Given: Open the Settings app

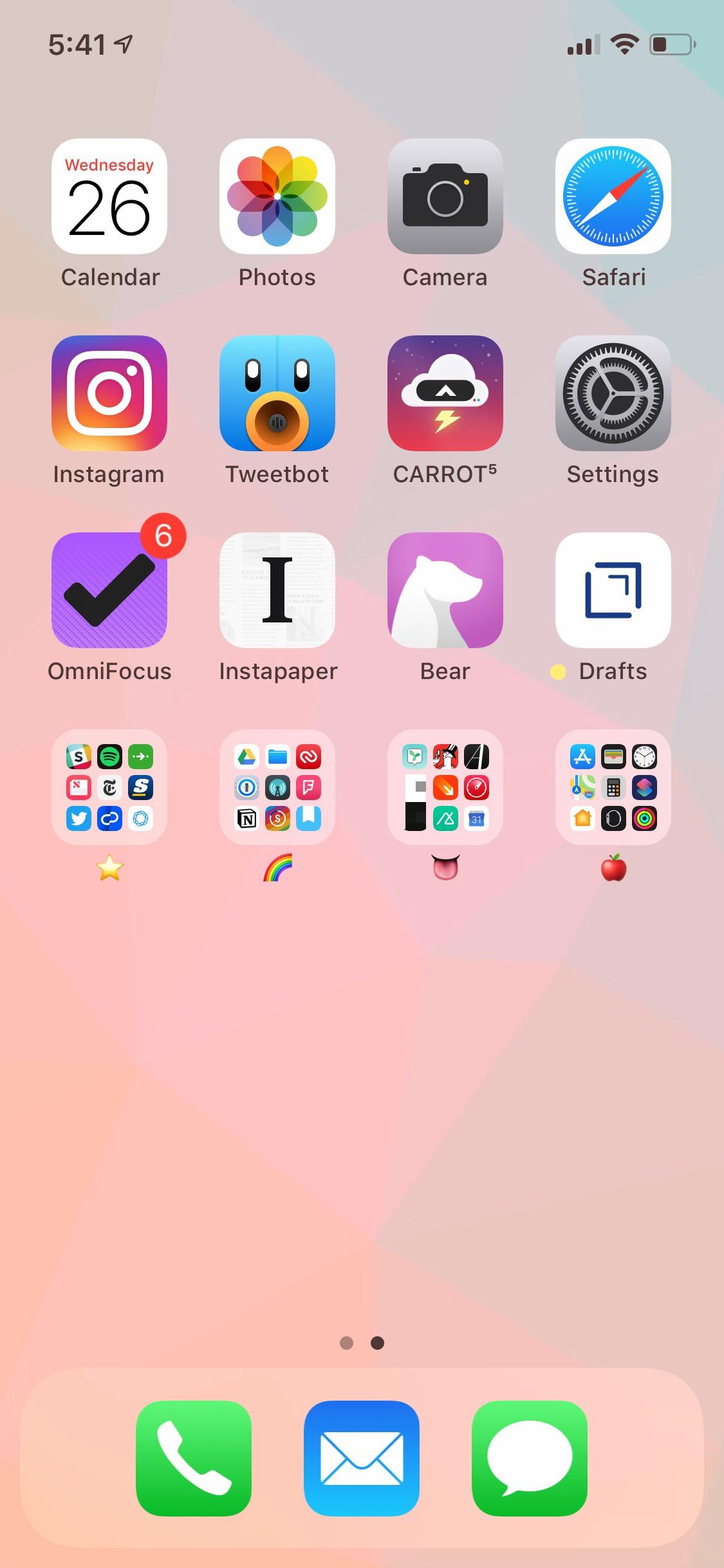Looking at the screenshot, I should 613,393.
